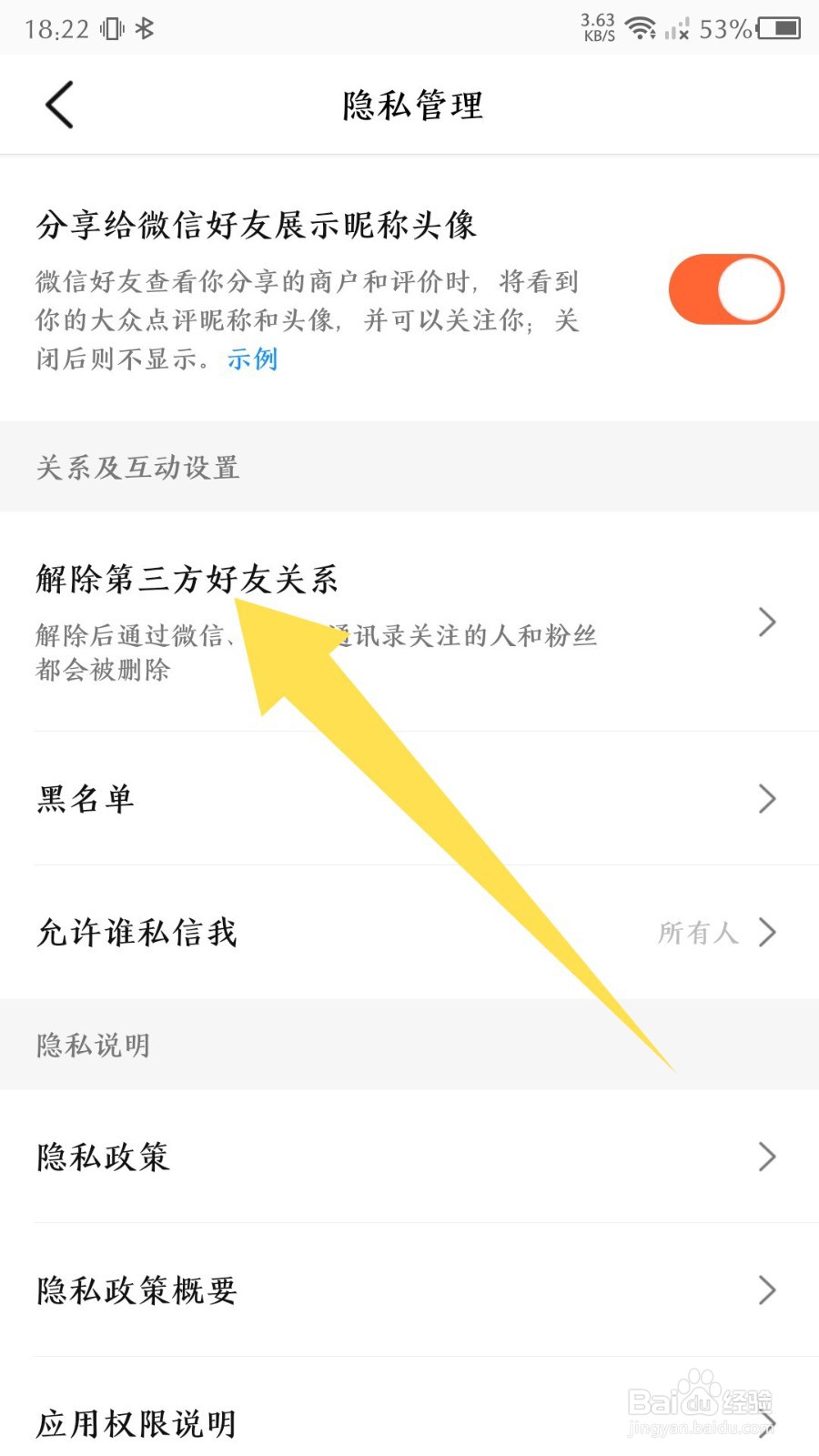819x1456 pixels.
Task: Tap the Bluetooth icon in the status bar
Action: pos(144,28)
